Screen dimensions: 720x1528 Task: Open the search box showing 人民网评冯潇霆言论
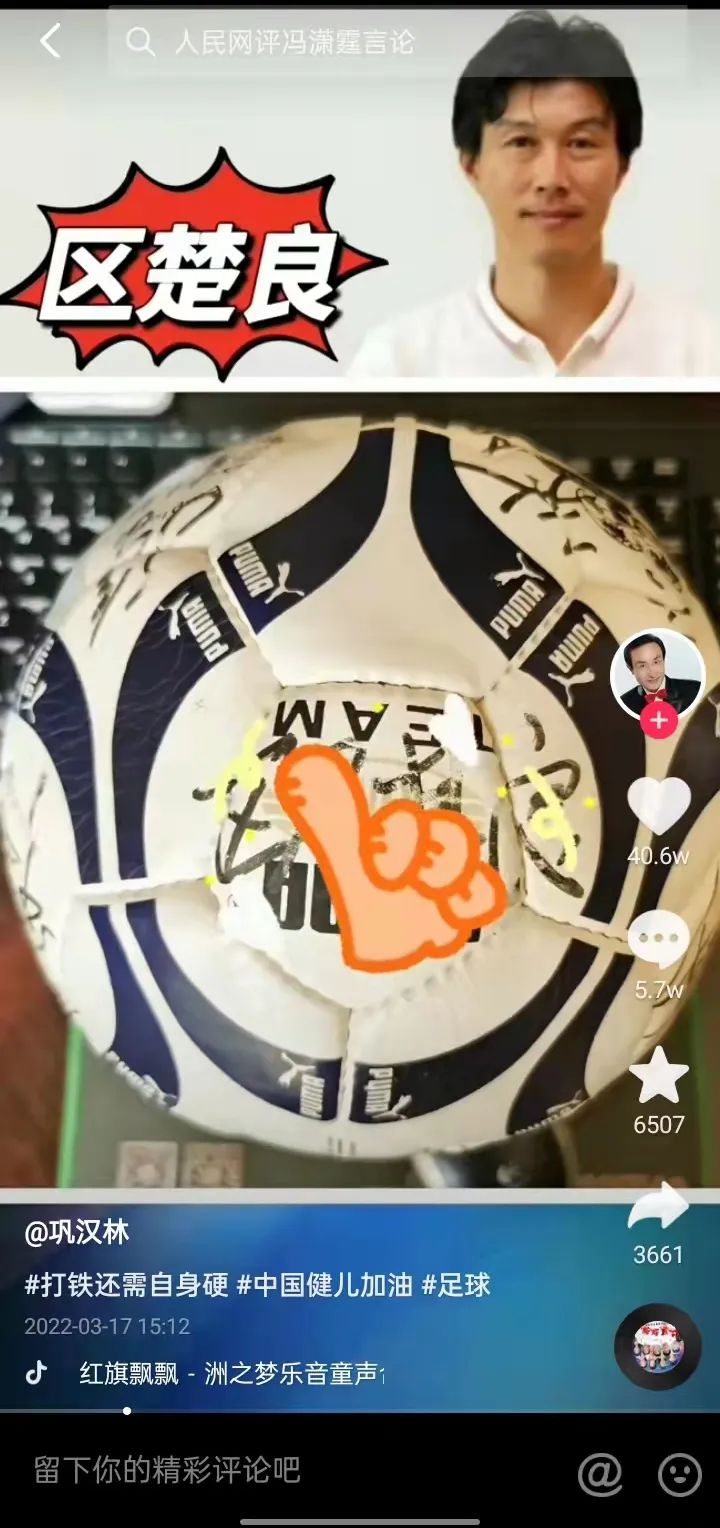coord(300,42)
